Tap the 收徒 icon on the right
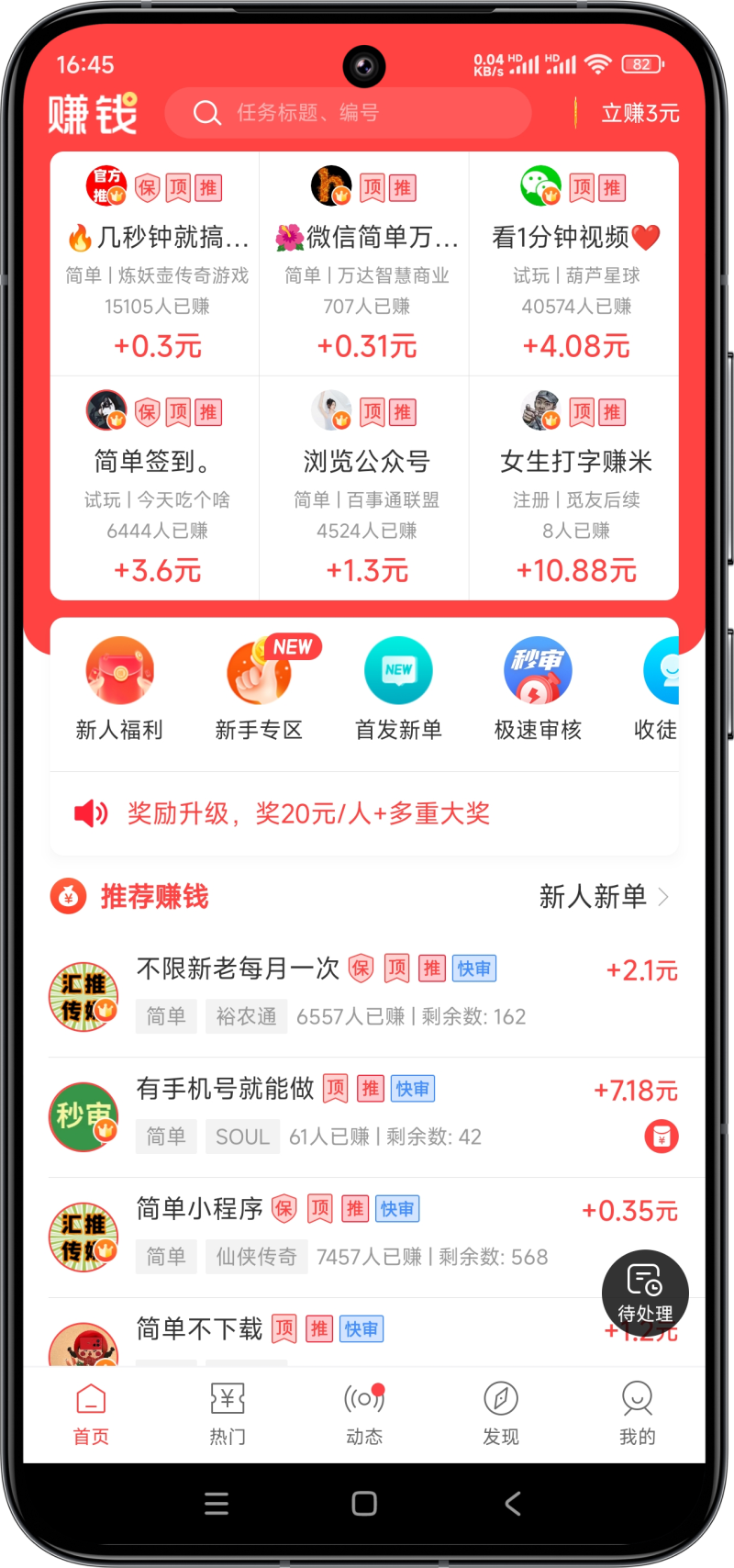 664,671
